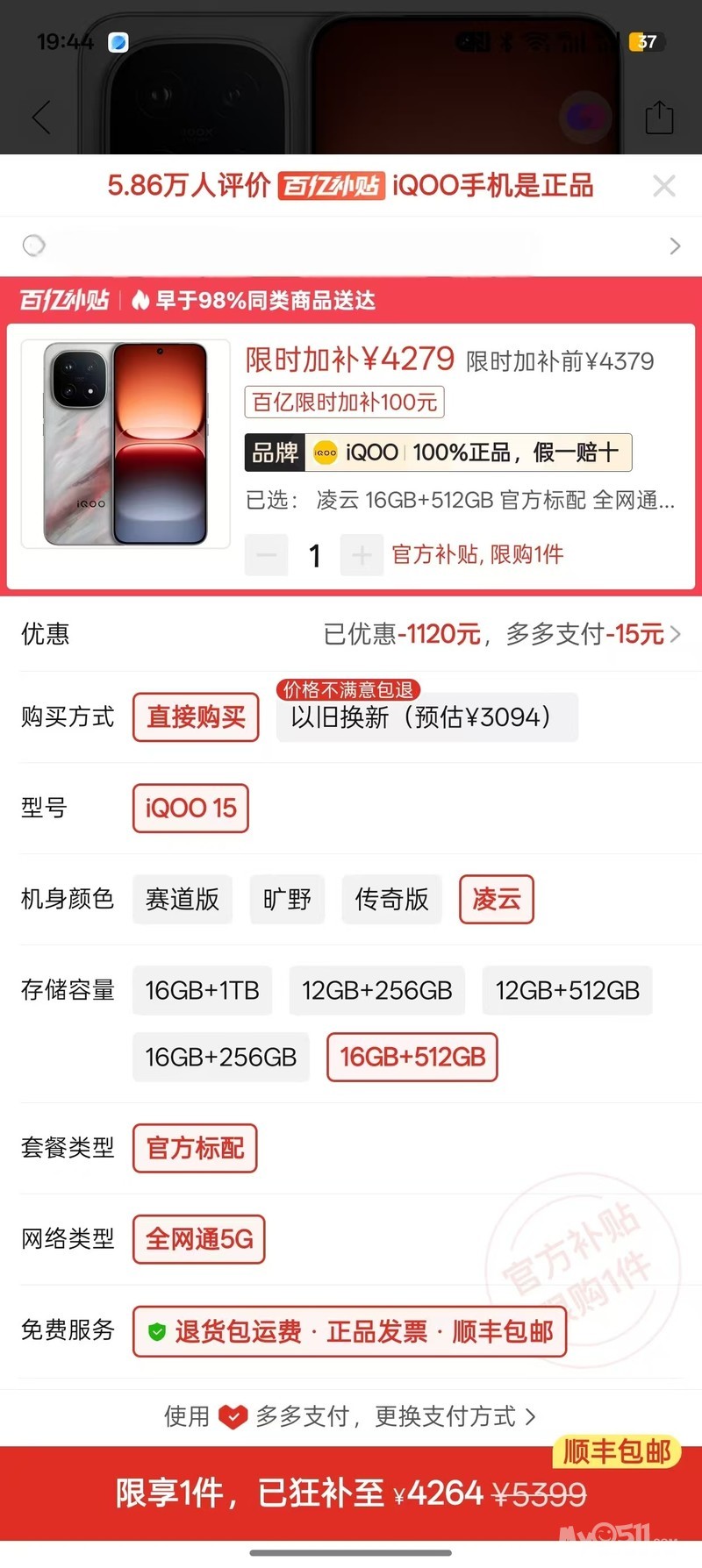Select 直接购买 purchase method
702x1568 pixels.
point(196,717)
